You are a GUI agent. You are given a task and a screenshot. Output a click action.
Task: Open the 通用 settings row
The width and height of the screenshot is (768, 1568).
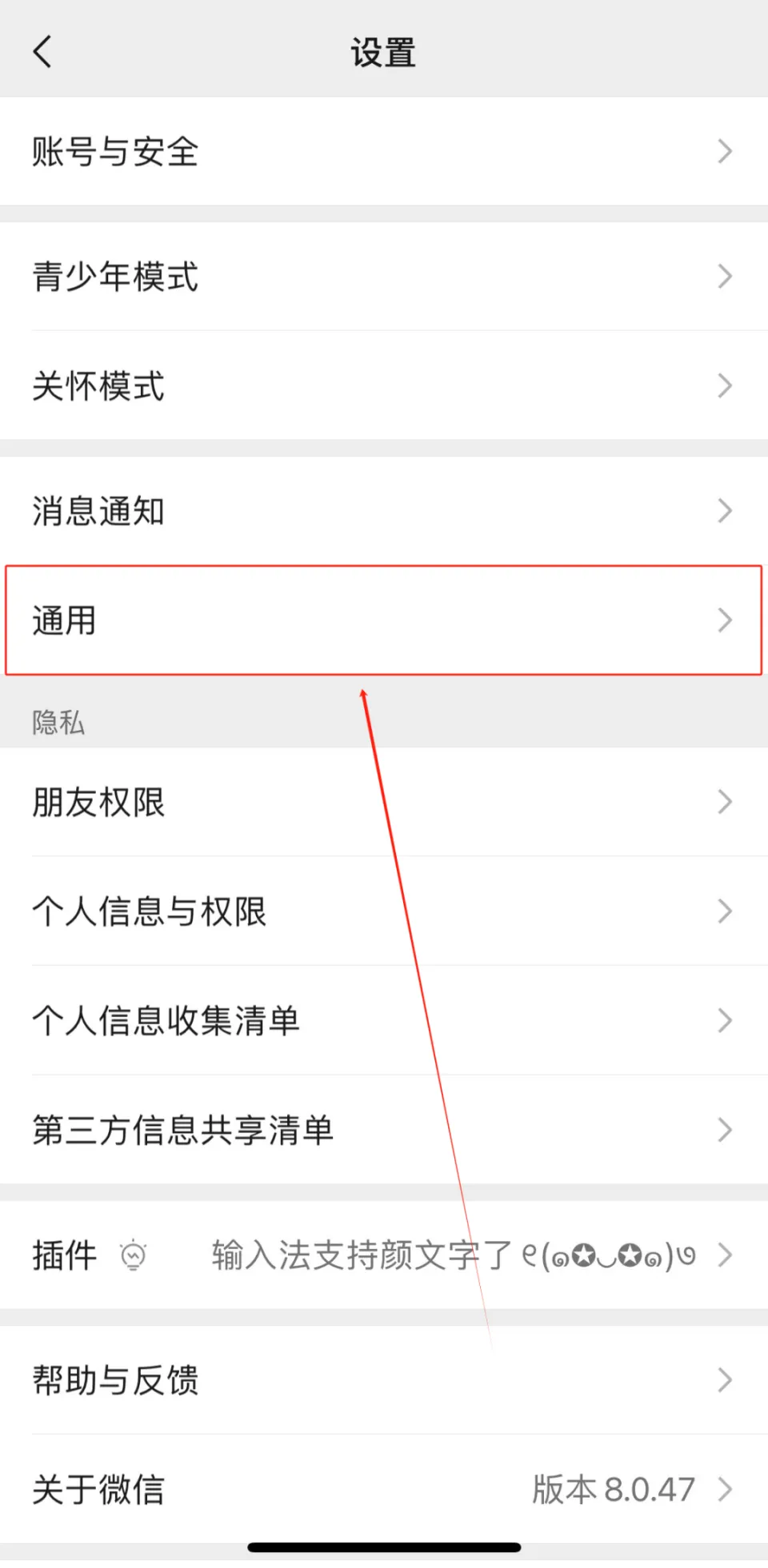click(384, 620)
